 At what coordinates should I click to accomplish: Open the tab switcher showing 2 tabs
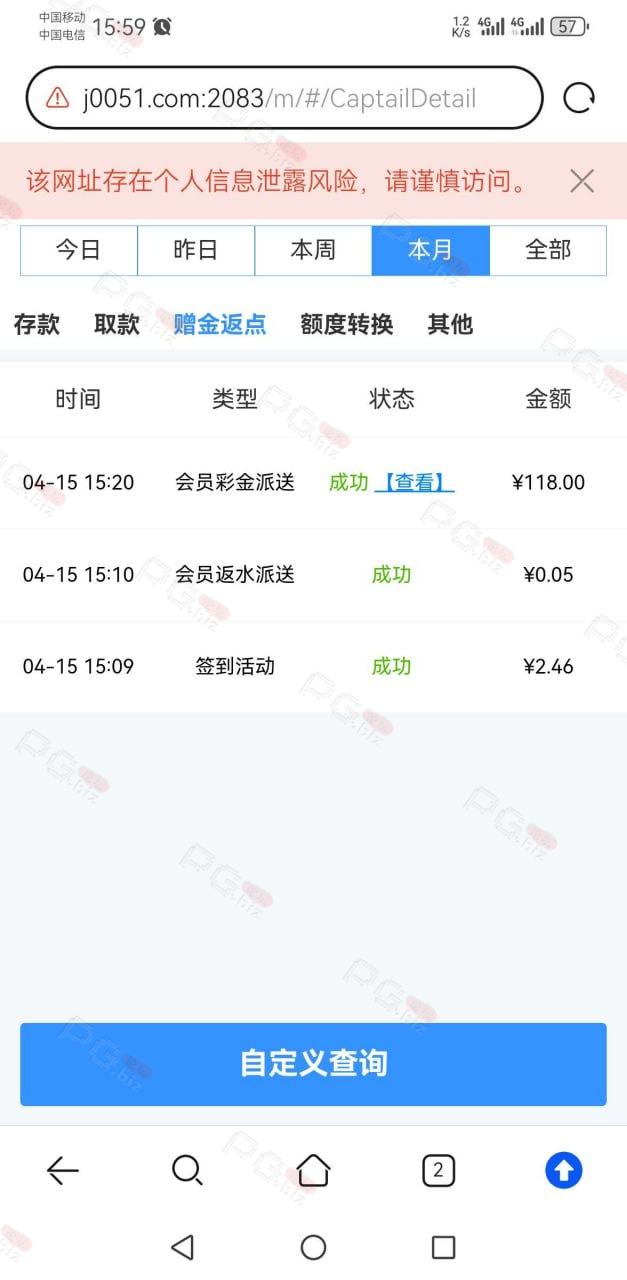coord(438,1170)
